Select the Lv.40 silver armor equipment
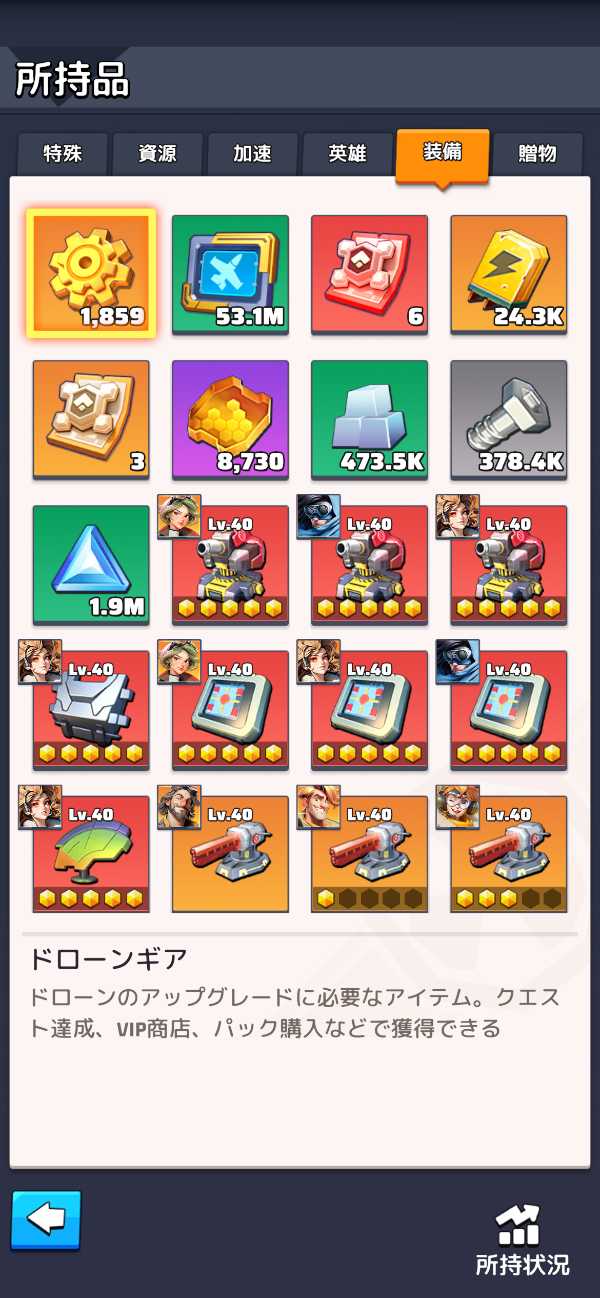This screenshot has height=1298, width=600. (91, 709)
